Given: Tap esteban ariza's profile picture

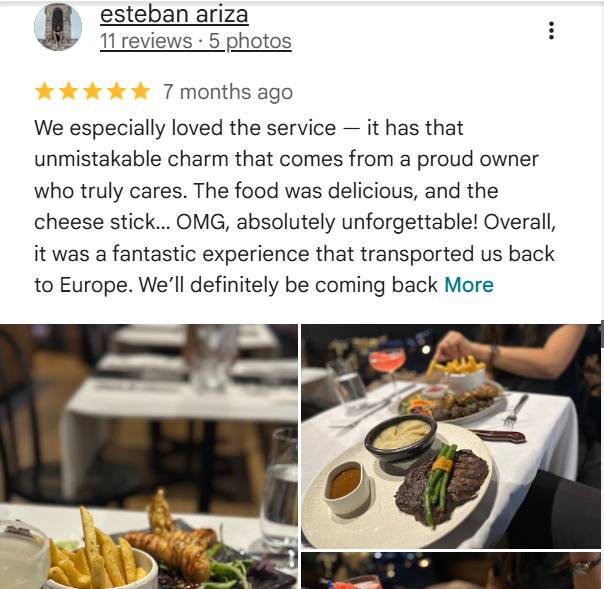Looking at the screenshot, I should 58,27.
